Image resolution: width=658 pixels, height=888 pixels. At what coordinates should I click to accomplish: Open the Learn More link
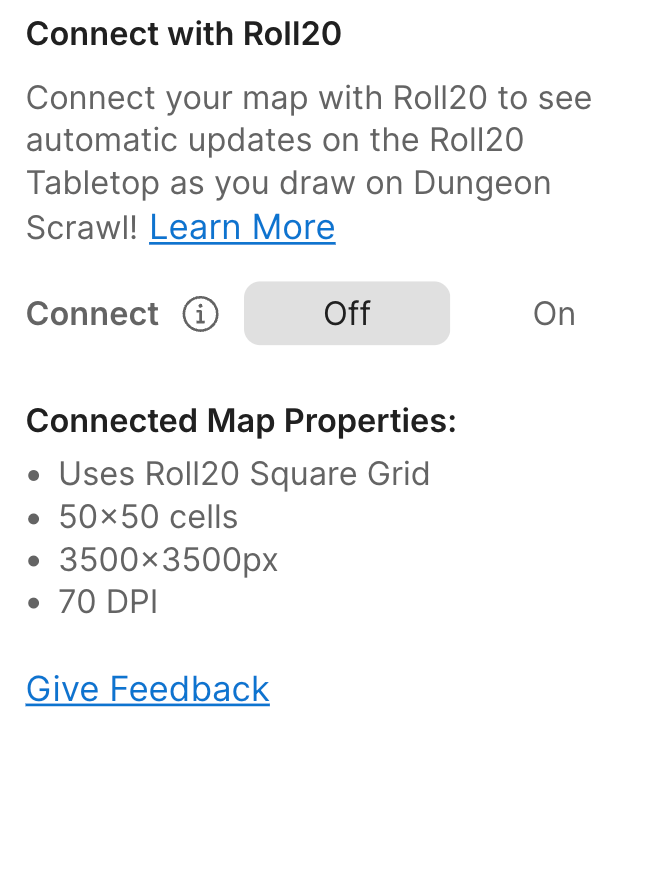click(242, 228)
